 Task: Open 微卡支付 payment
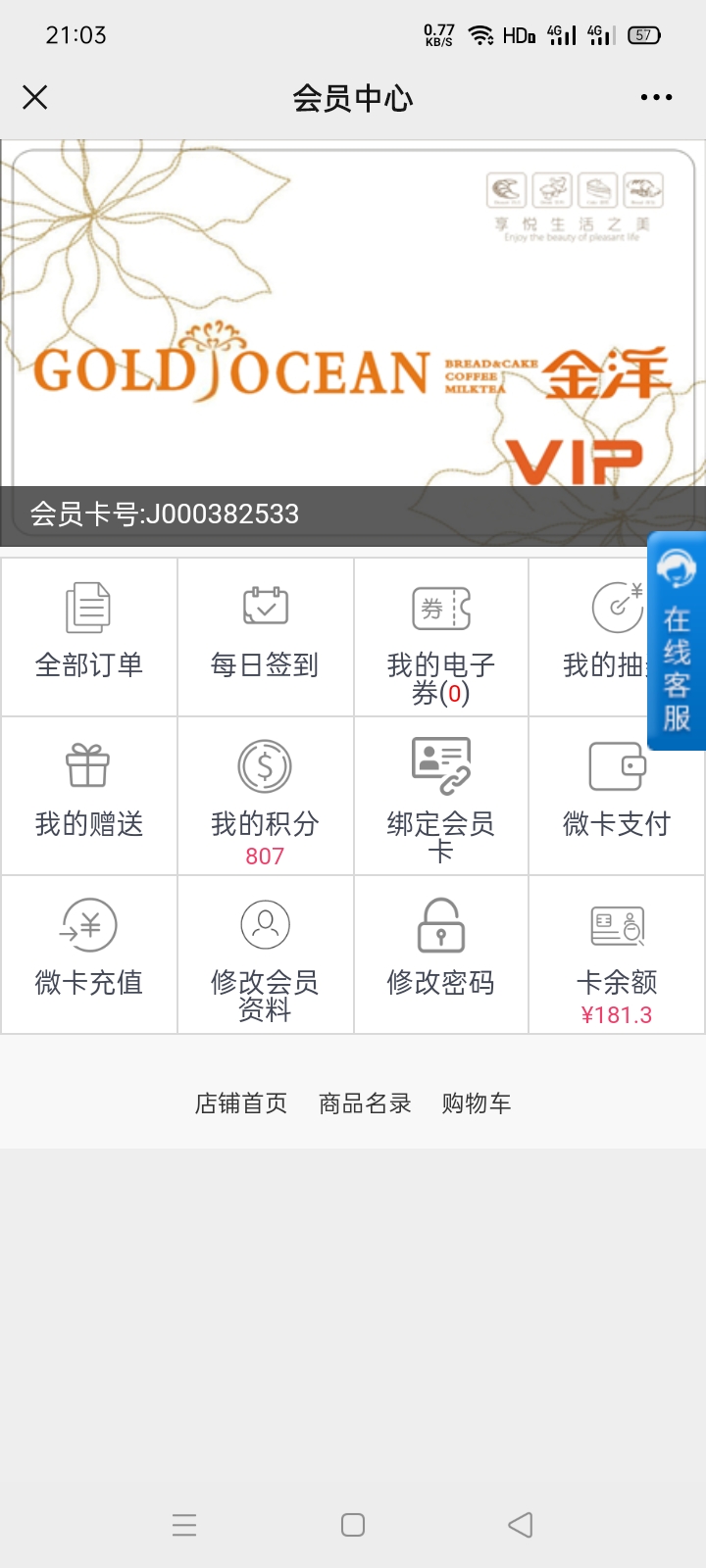(617, 794)
